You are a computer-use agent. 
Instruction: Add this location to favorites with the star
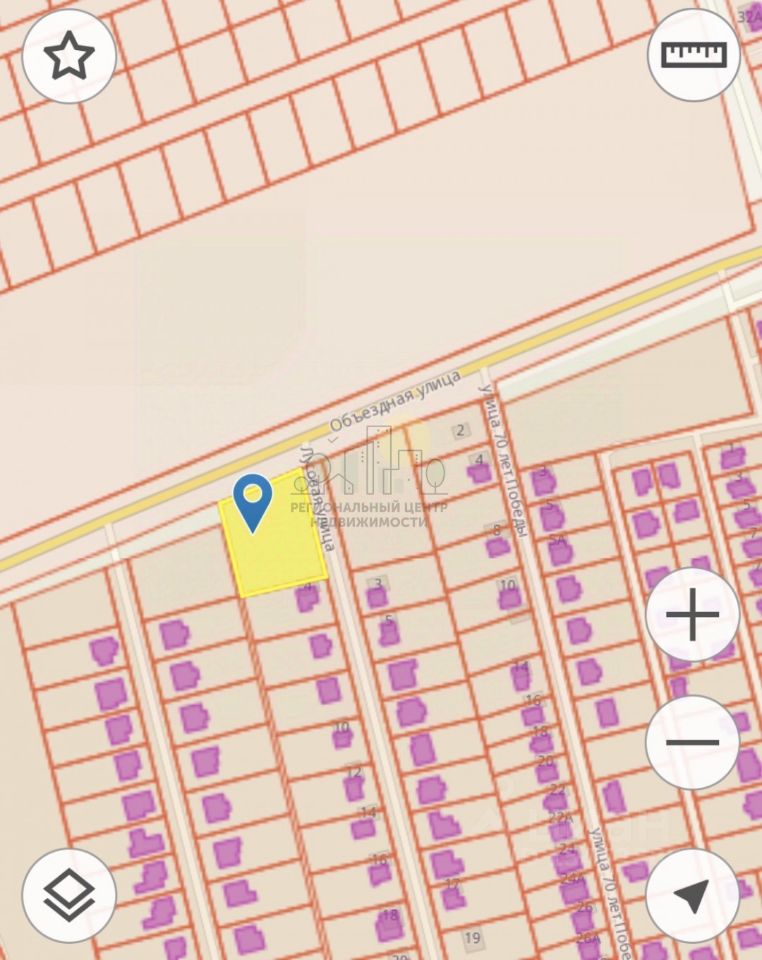[69, 56]
